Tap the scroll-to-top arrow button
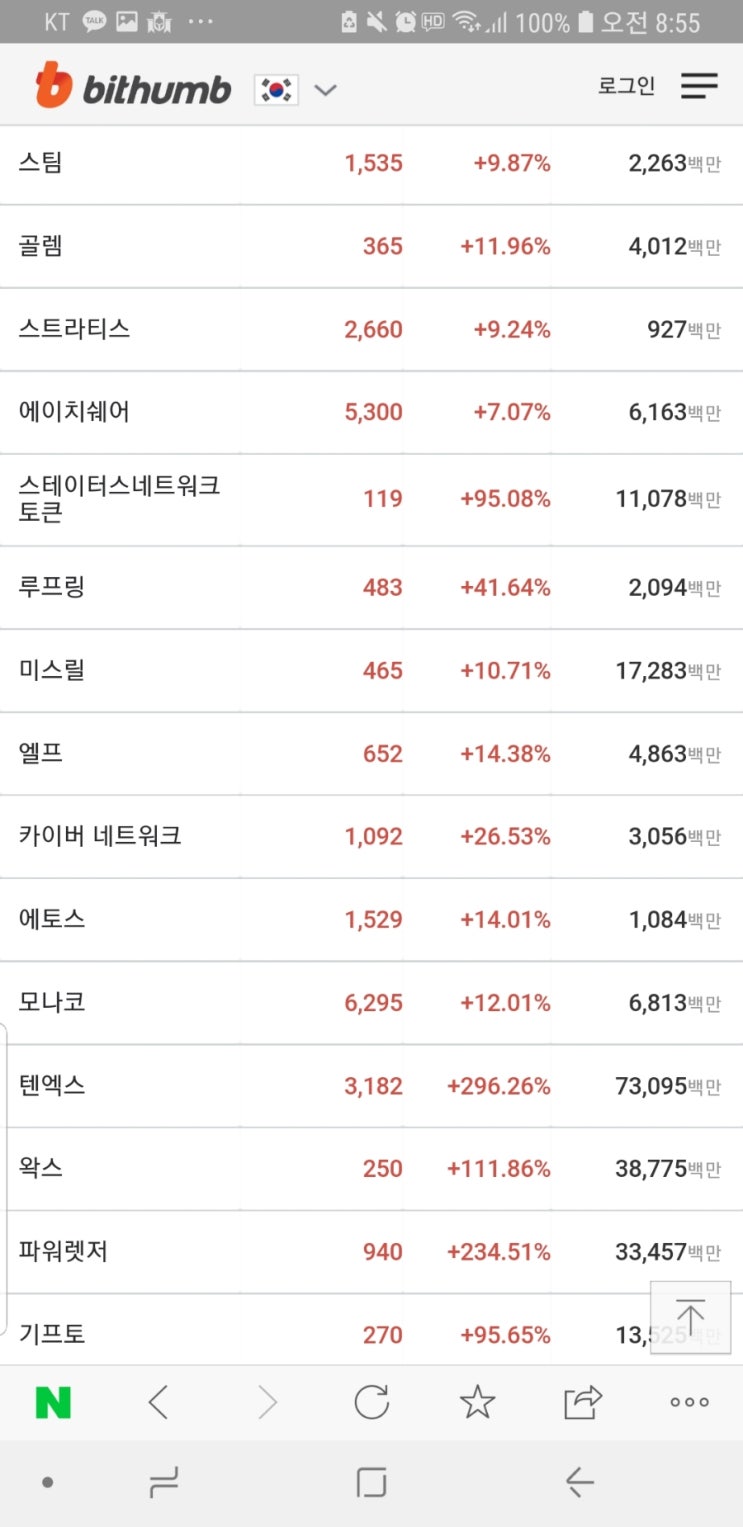Screen dimensions: 743x1527 (x=690, y=1317)
